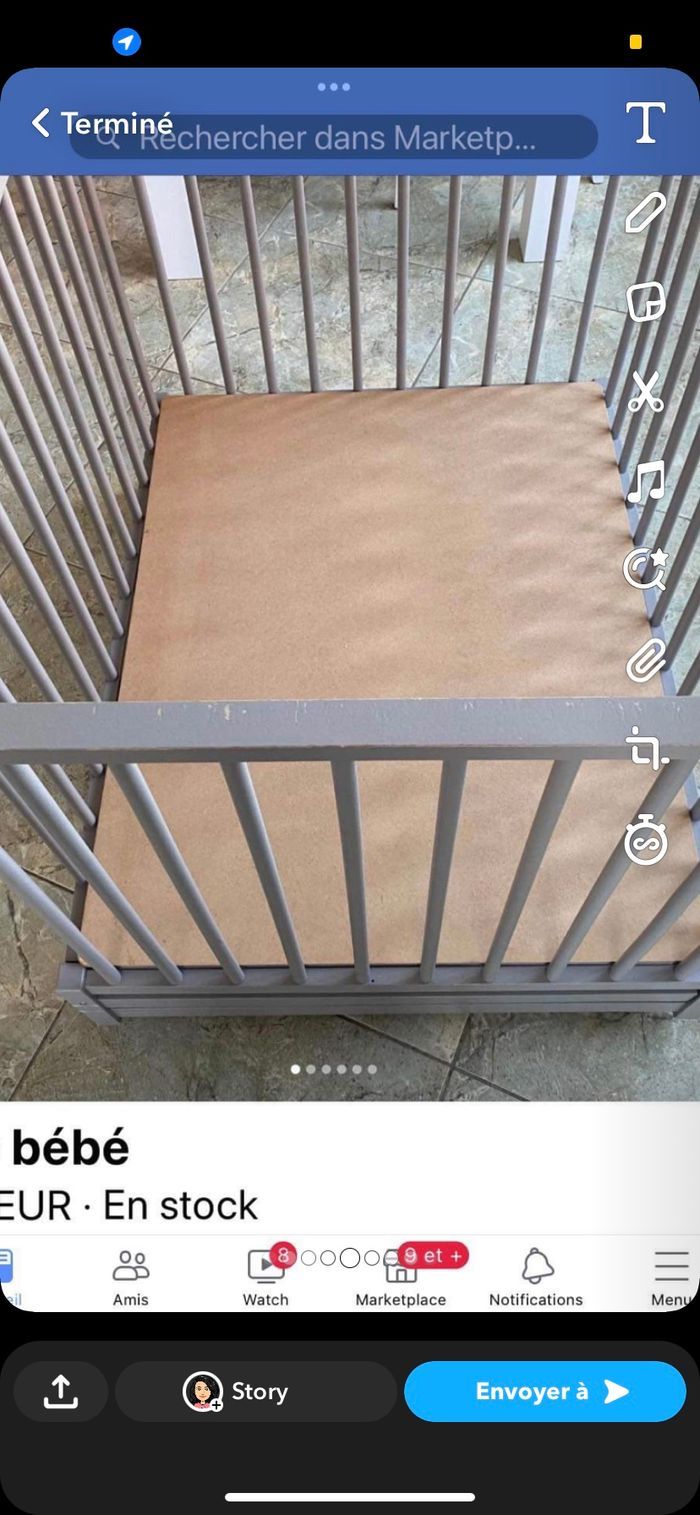This screenshot has height=1515, width=700.
Task: Select the scissors cutout tool
Action: (x=645, y=391)
